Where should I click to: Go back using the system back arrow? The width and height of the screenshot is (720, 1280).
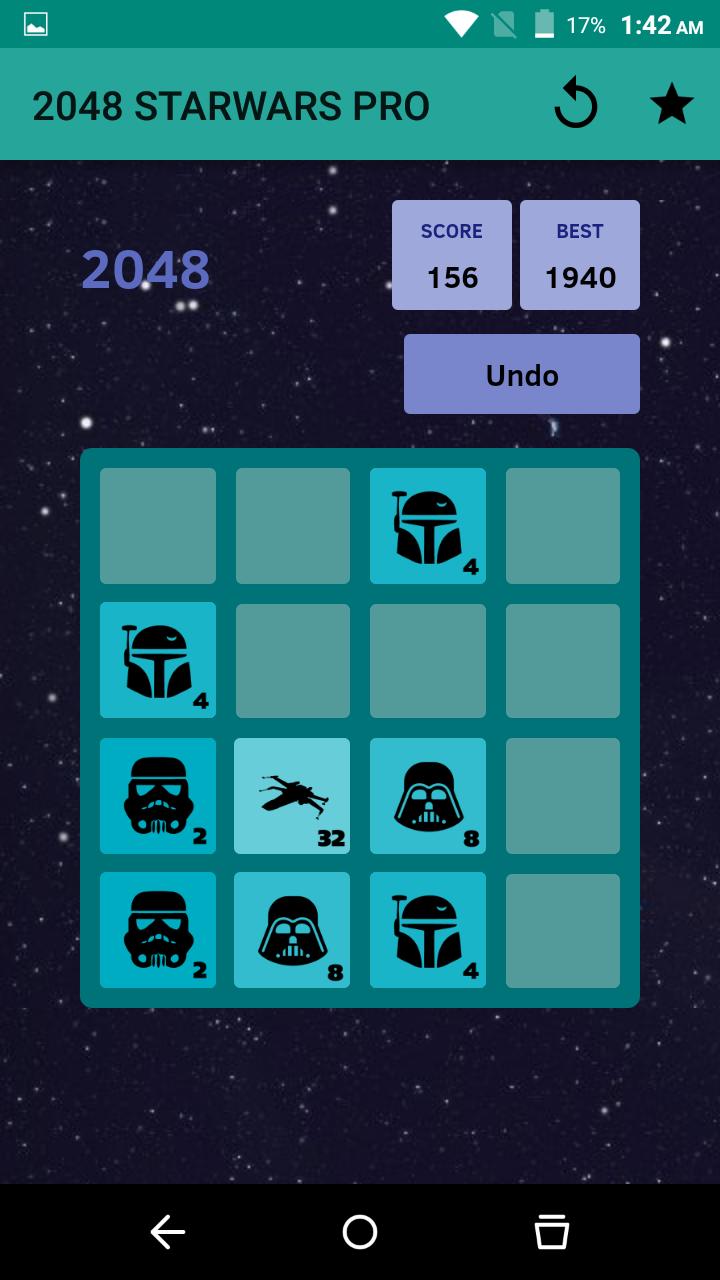[x=168, y=1232]
